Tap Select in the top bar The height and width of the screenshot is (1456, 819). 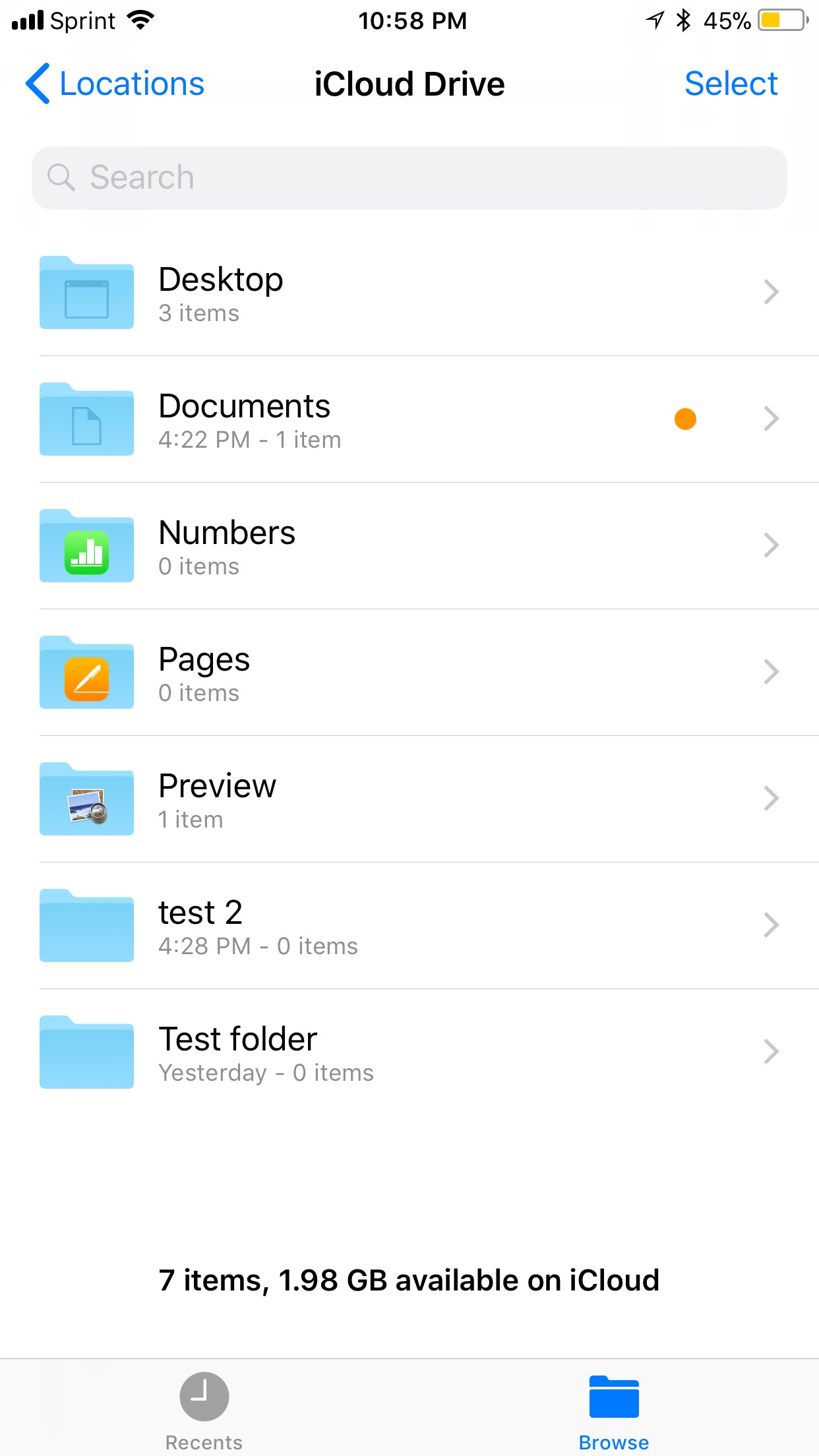[731, 84]
